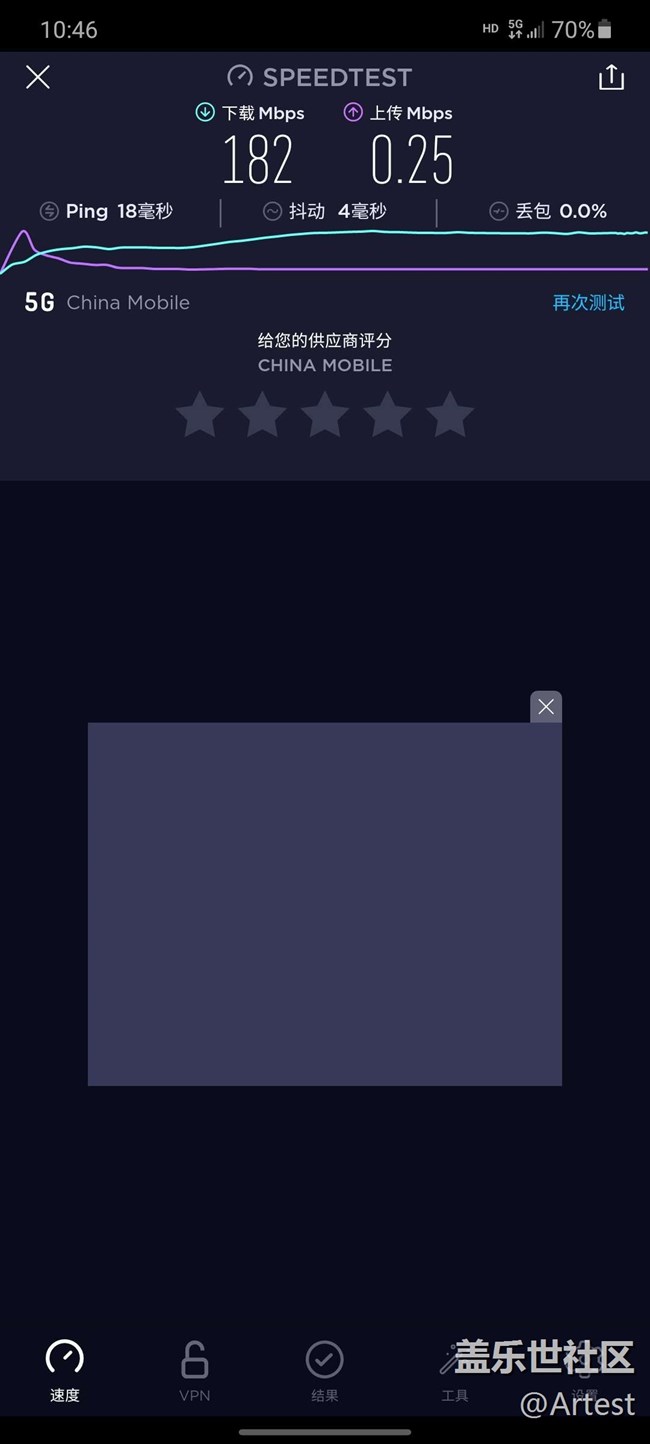Viewport: 650px width, 1444px height.
Task: Open the 工具 tools tab
Action: pos(454,1370)
